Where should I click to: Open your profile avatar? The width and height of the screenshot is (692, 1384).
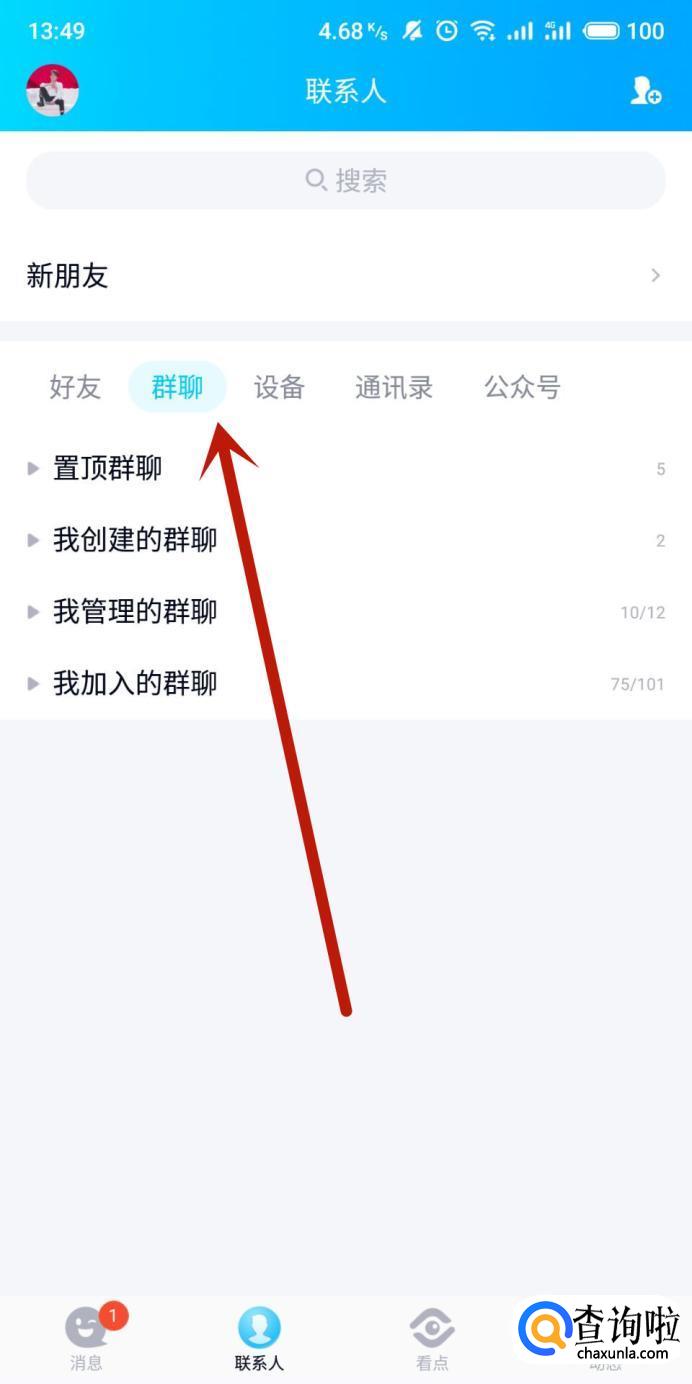[x=52, y=91]
